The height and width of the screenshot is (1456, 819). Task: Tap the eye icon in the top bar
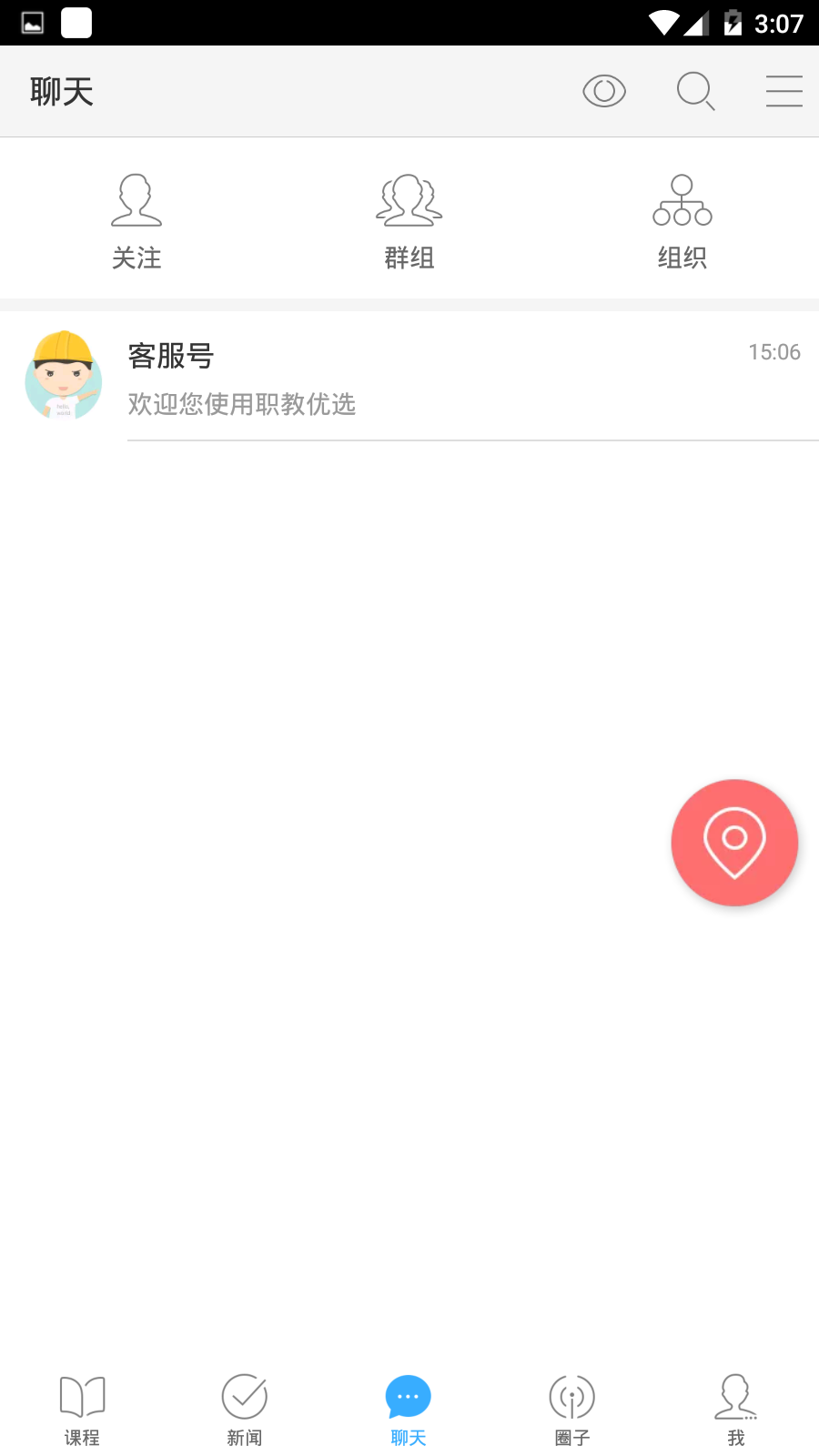click(x=604, y=91)
